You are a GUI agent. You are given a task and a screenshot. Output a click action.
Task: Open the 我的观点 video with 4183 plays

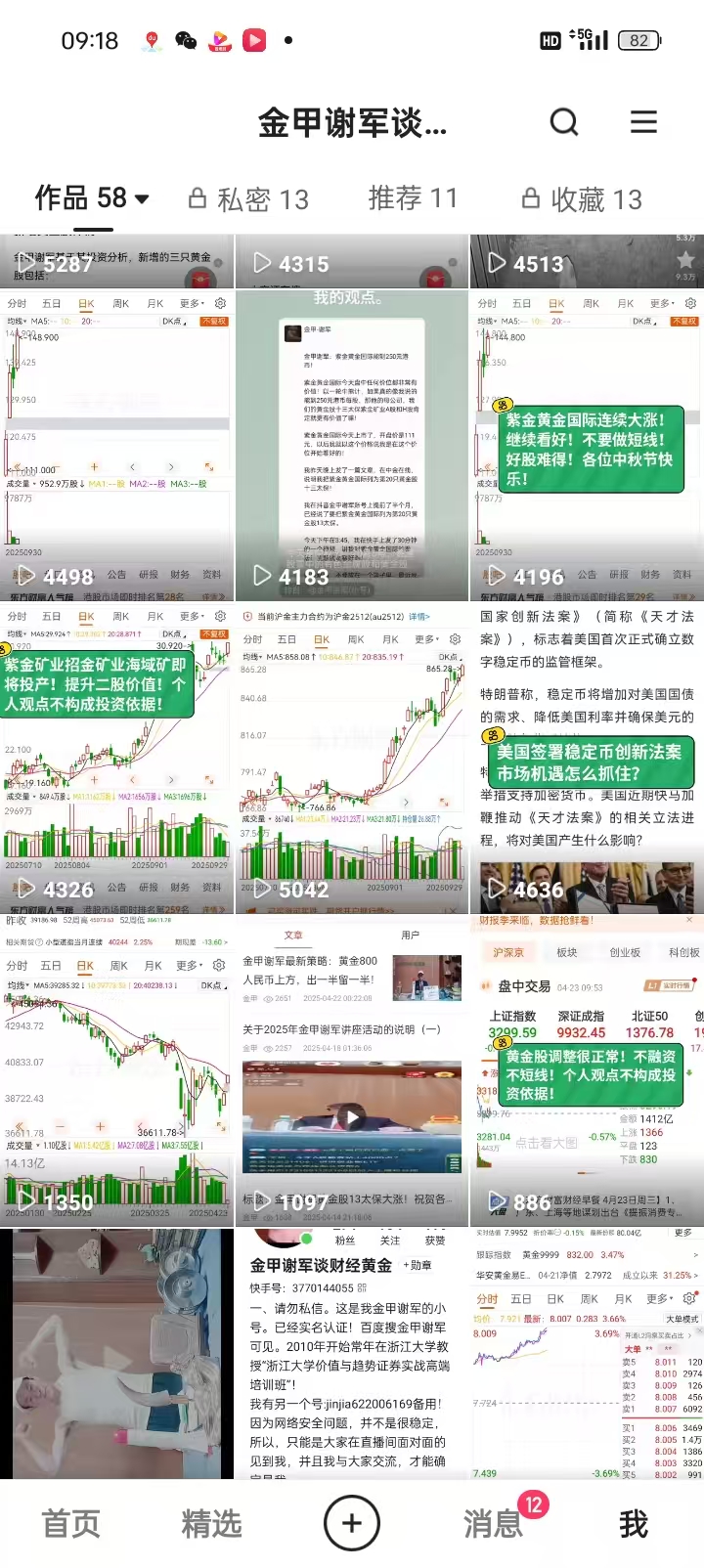click(x=352, y=445)
